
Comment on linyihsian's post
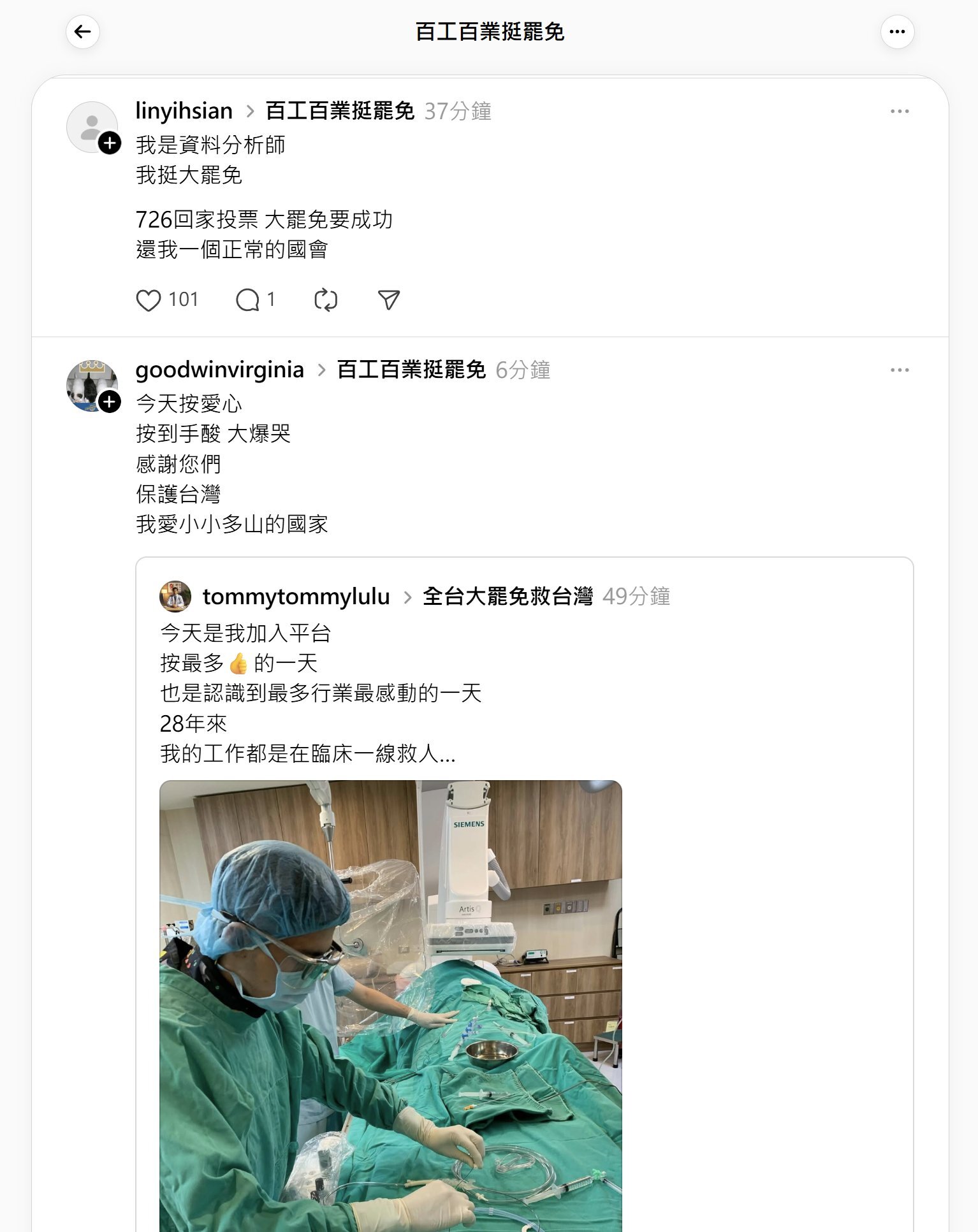pyautogui.click(x=247, y=300)
